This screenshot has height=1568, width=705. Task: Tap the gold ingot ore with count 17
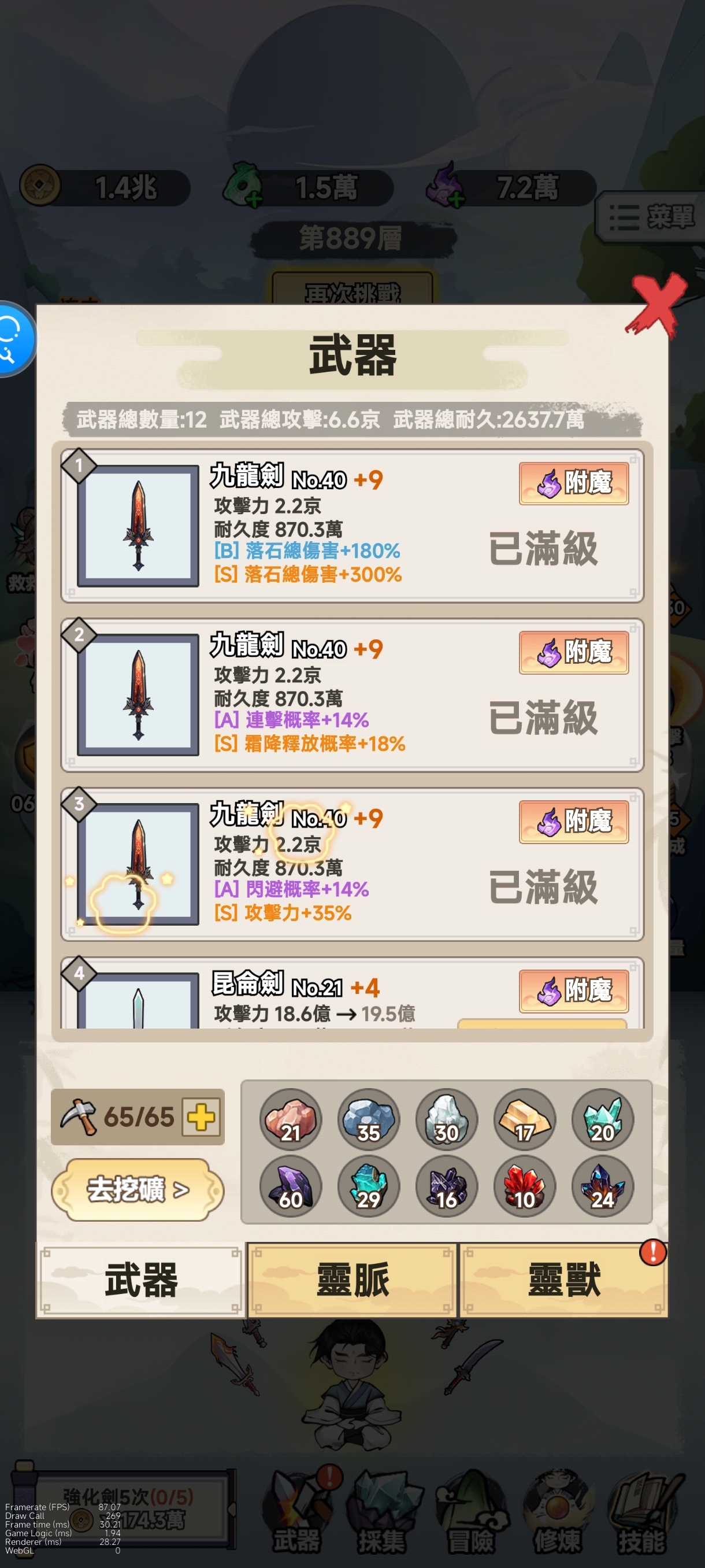[x=524, y=1119]
